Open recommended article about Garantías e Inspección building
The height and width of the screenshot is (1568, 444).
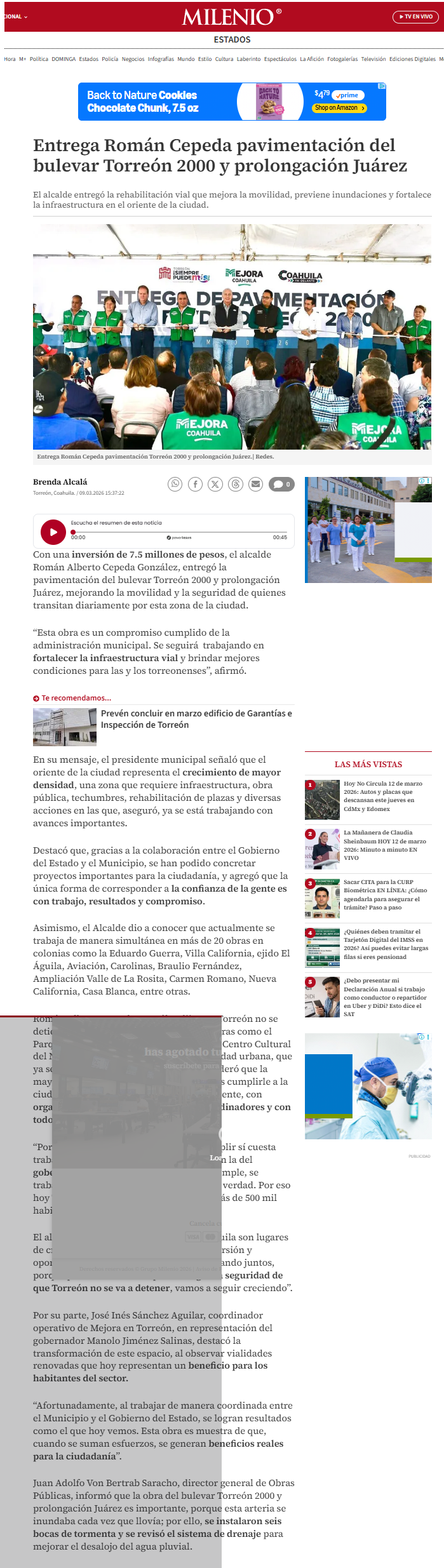click(x=198, y=719)
